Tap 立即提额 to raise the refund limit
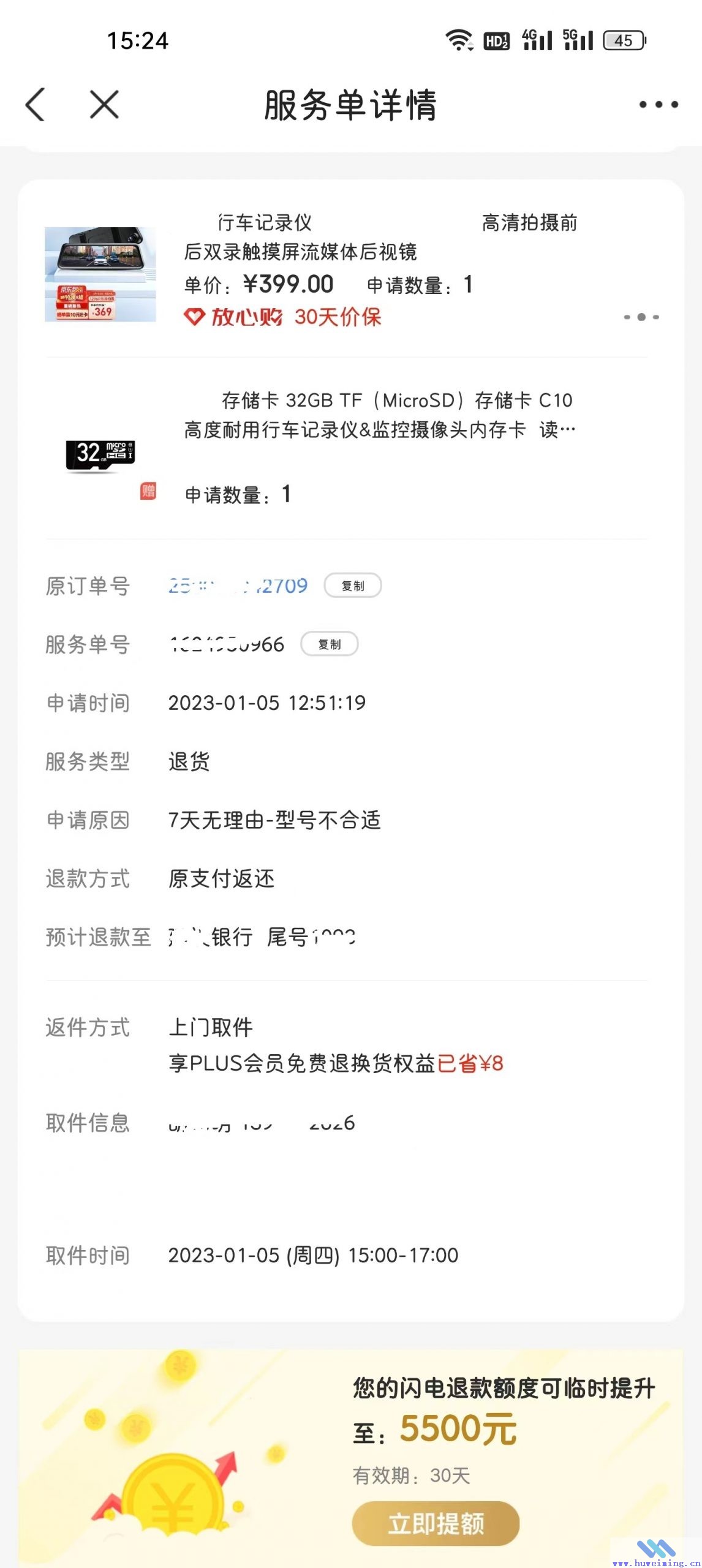Screen dimensions: 702x1568 [436, 1523]
